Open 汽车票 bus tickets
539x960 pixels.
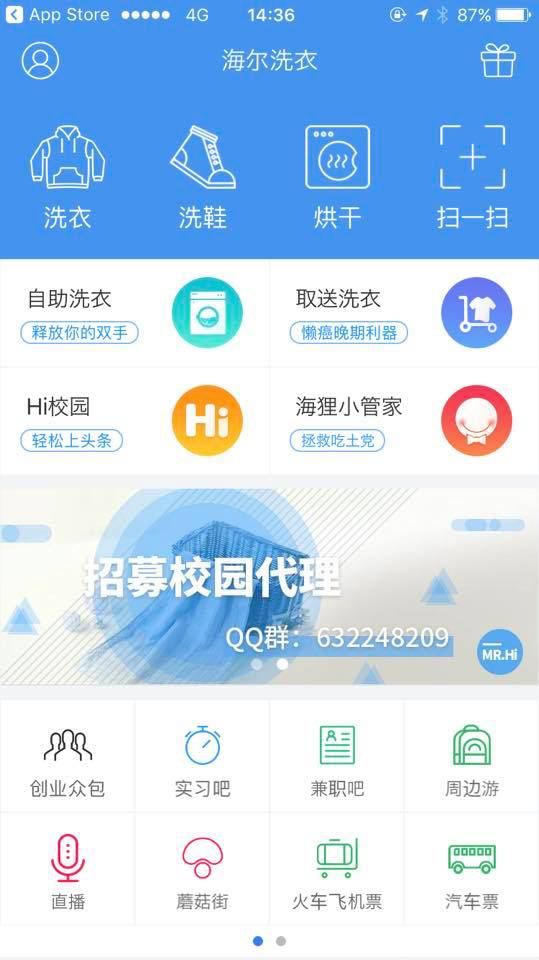click(x=472, y=869)
